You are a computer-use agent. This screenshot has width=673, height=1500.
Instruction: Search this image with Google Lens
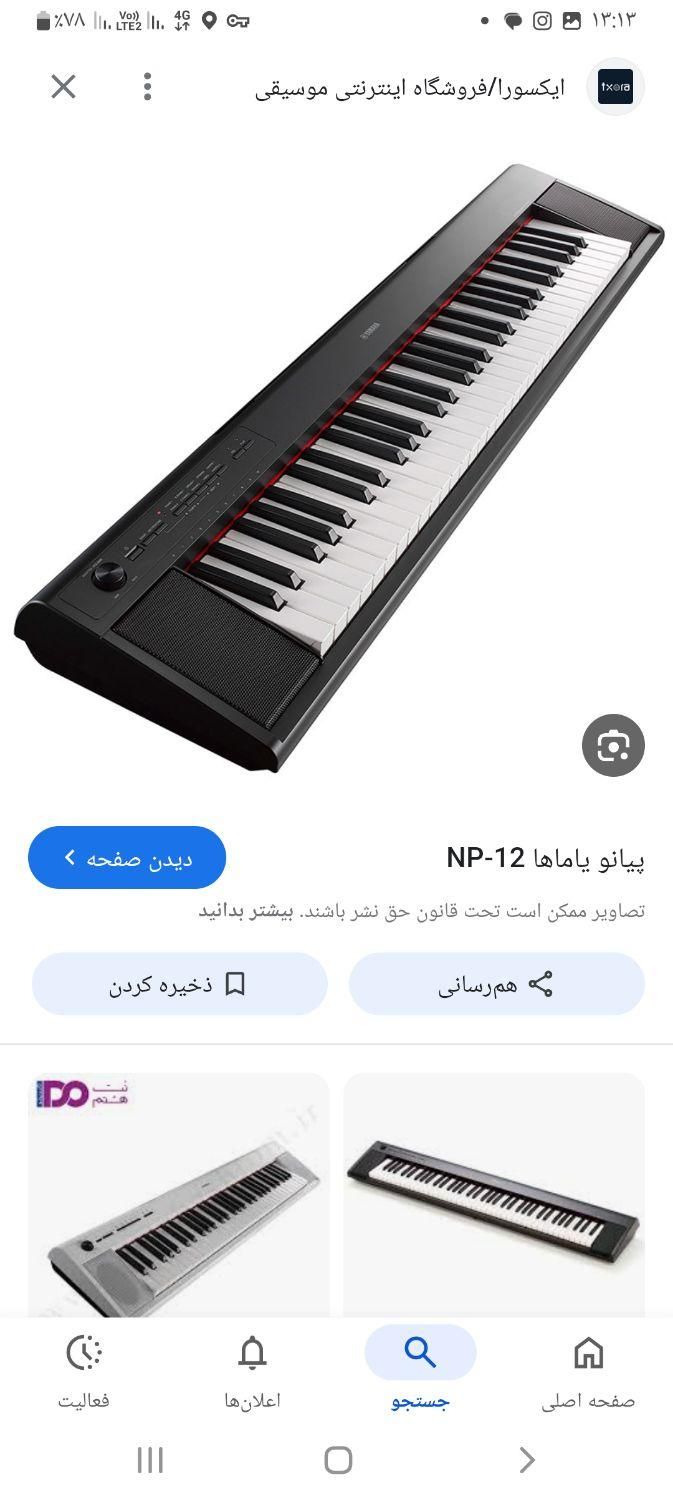pyautogui.click(x=613, y=745)
